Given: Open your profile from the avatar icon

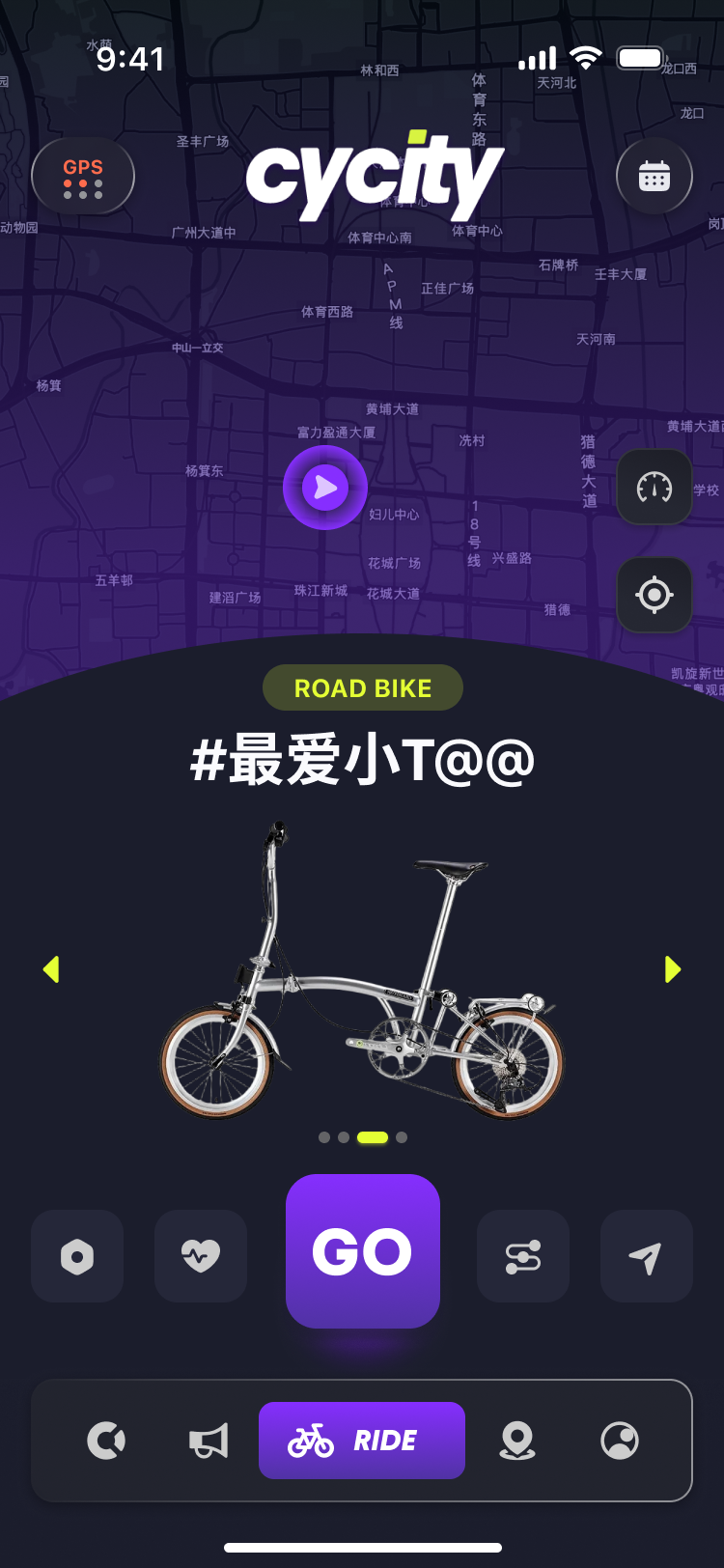Looking at the screenshot, I should point(619,1440).
